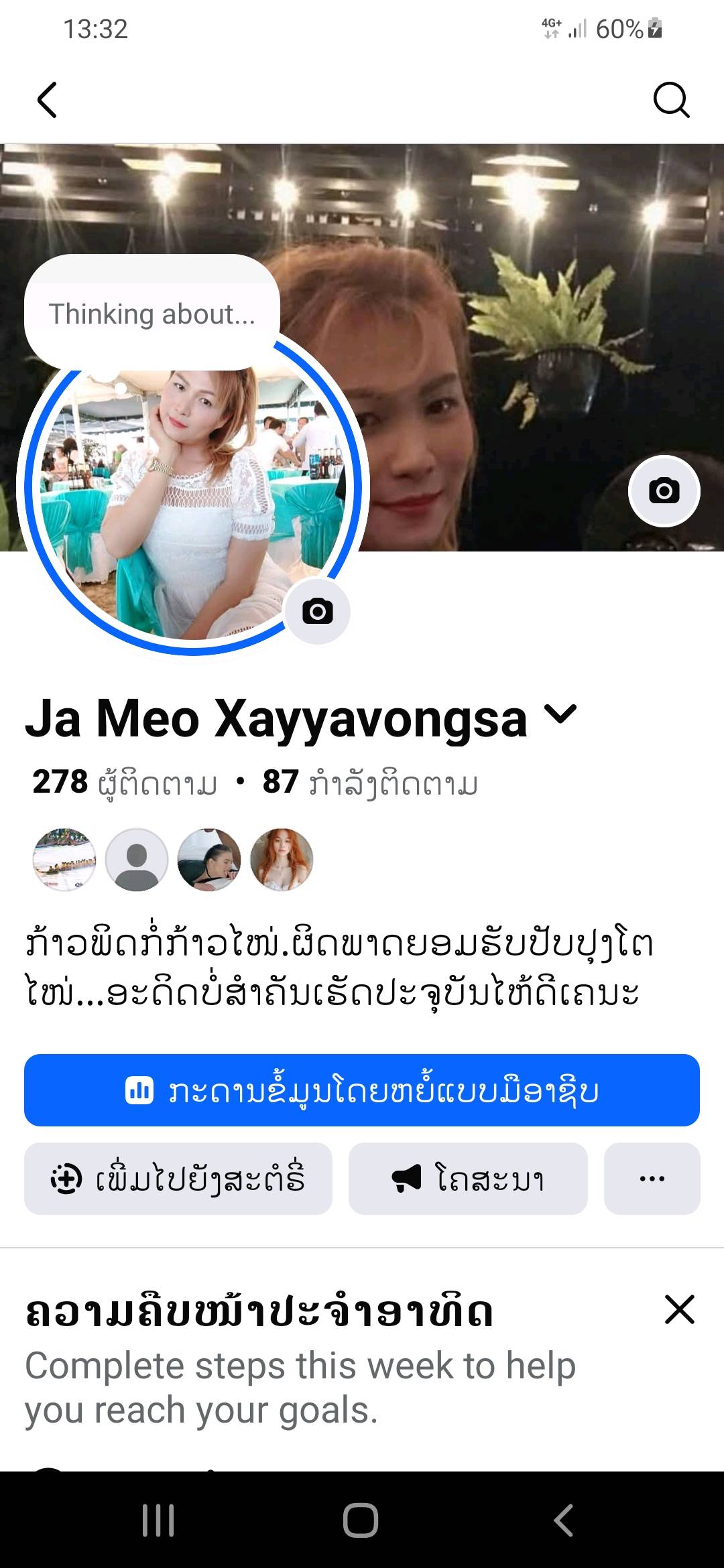Expand the dropdown next to Ja Meo Xayyavongsa

pyautogui.click(x=560, y=715)
